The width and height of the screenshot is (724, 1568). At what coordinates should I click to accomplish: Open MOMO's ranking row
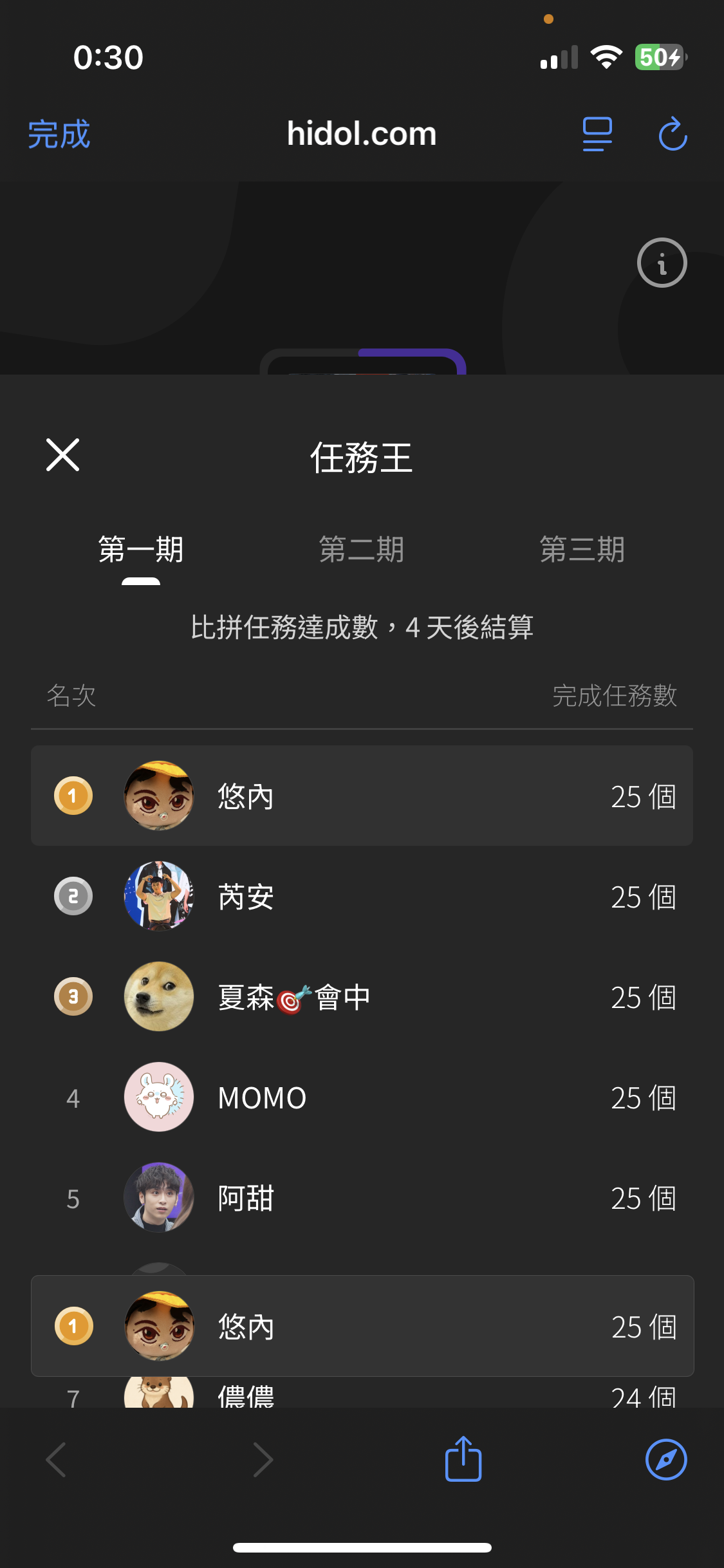(362, 1097)
